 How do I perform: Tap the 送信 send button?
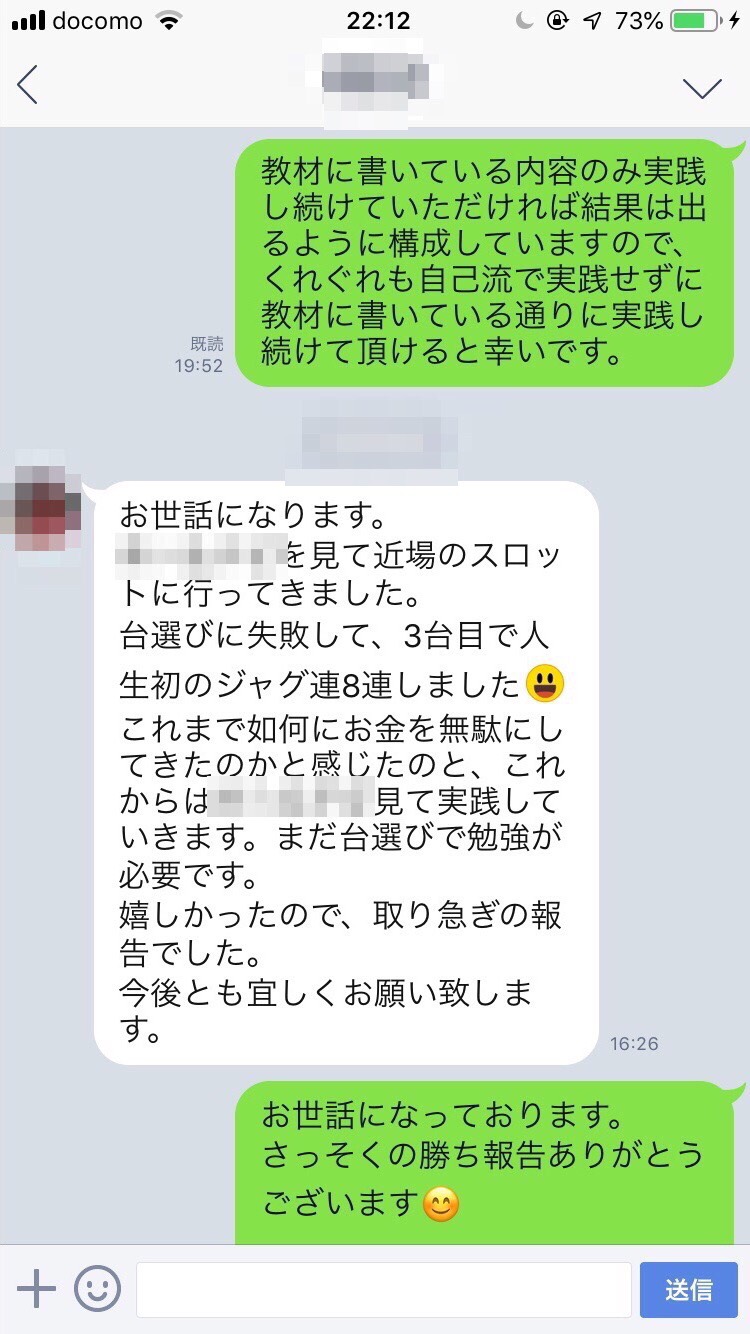click(689, 1289)
